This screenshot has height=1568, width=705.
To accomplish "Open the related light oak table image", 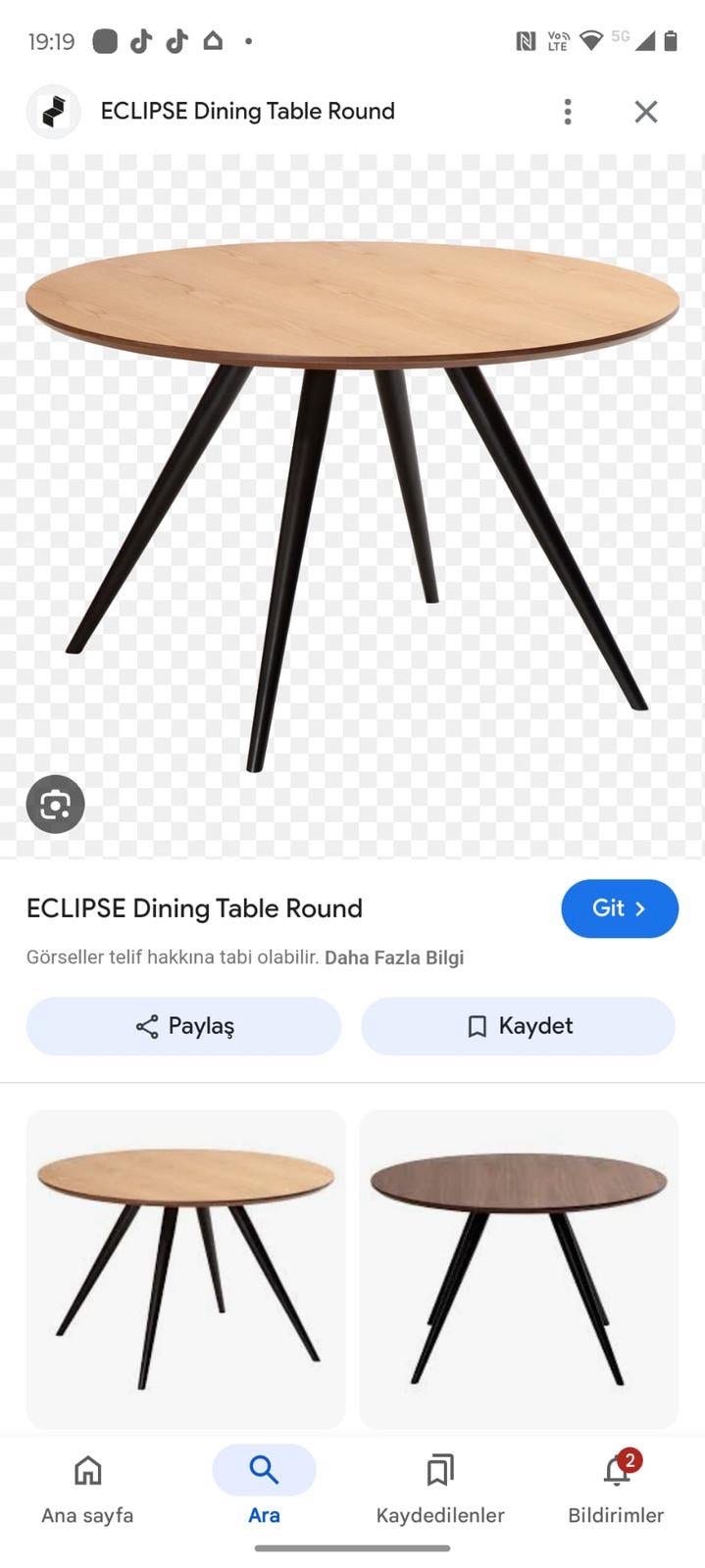I will click(x=185, y=1268).
